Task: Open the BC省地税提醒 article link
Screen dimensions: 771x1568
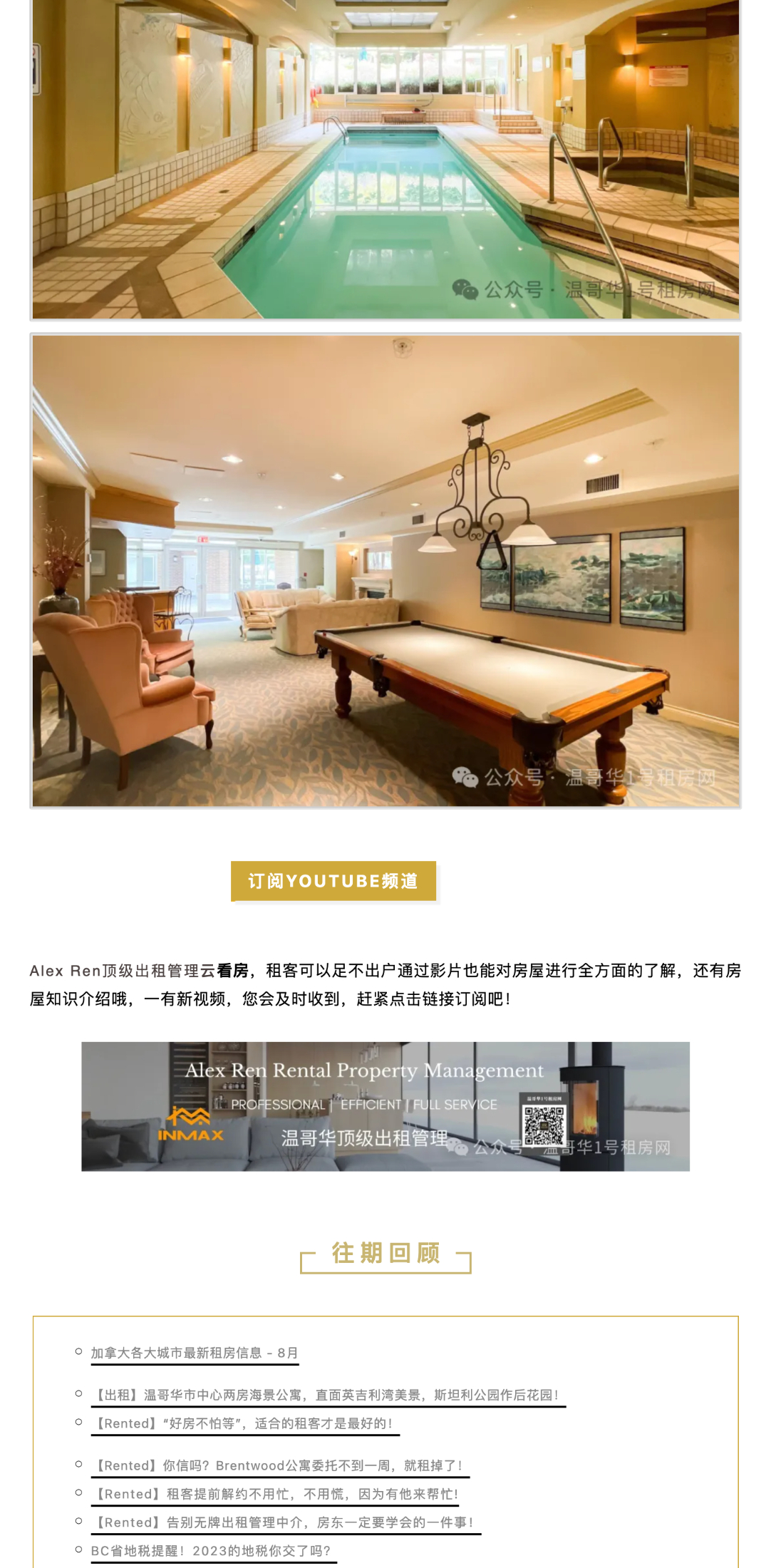Action: [x=212, y=1551]
